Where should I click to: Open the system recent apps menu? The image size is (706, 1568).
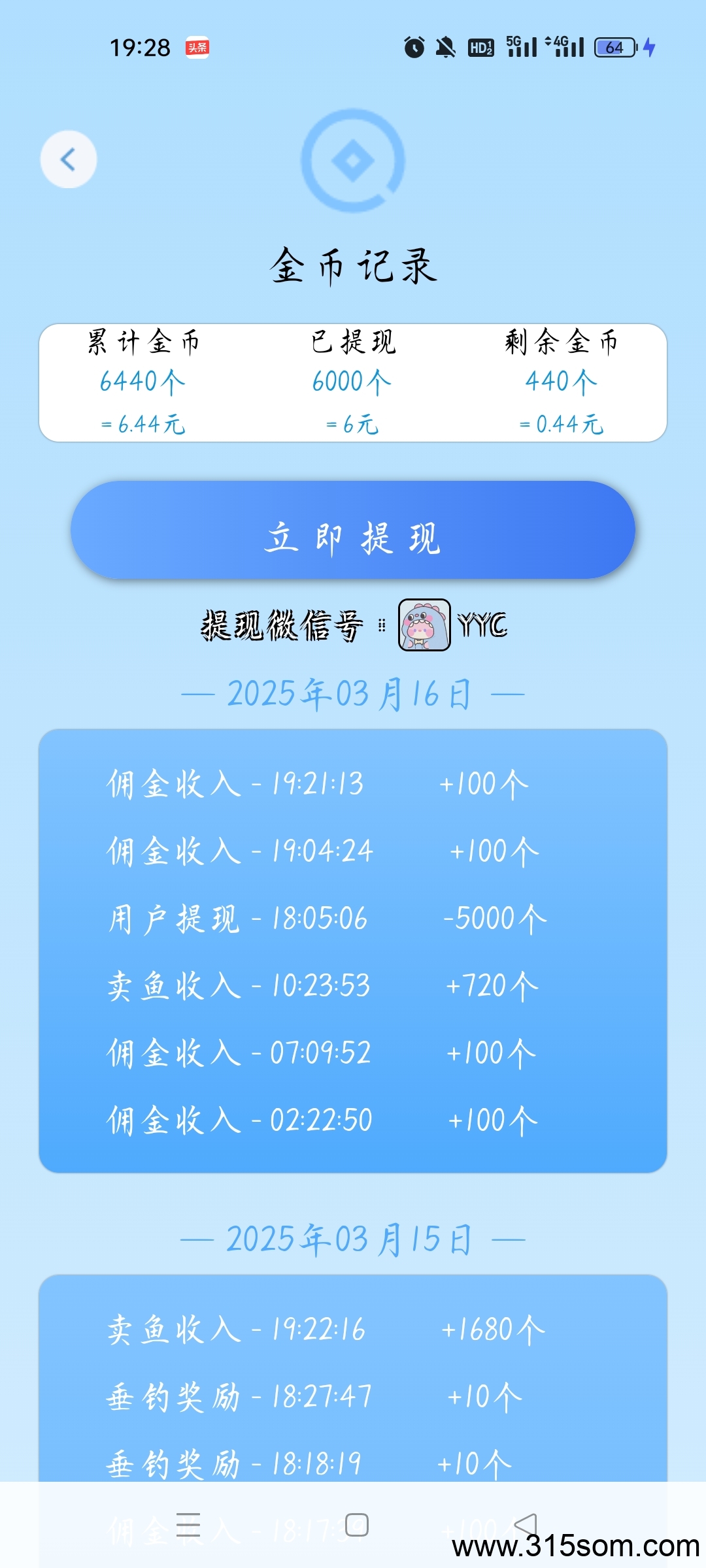188,1526
